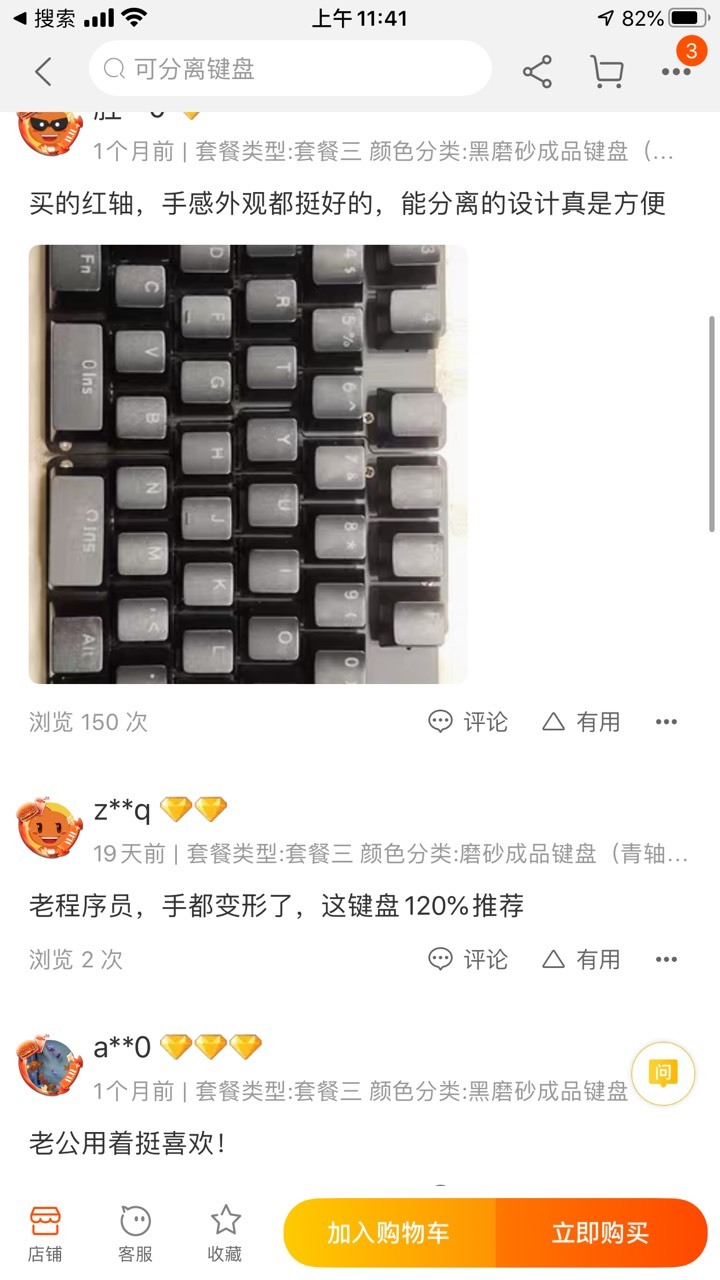Return to 搜索 app via status bar
720x1280 pixels.
click(44, 18)
